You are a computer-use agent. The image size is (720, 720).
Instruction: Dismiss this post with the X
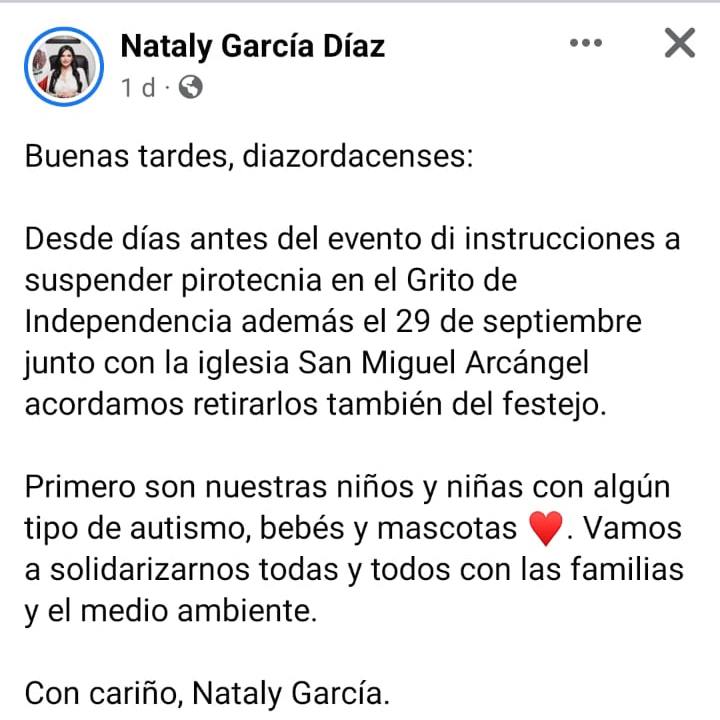[x=679, y=43]
